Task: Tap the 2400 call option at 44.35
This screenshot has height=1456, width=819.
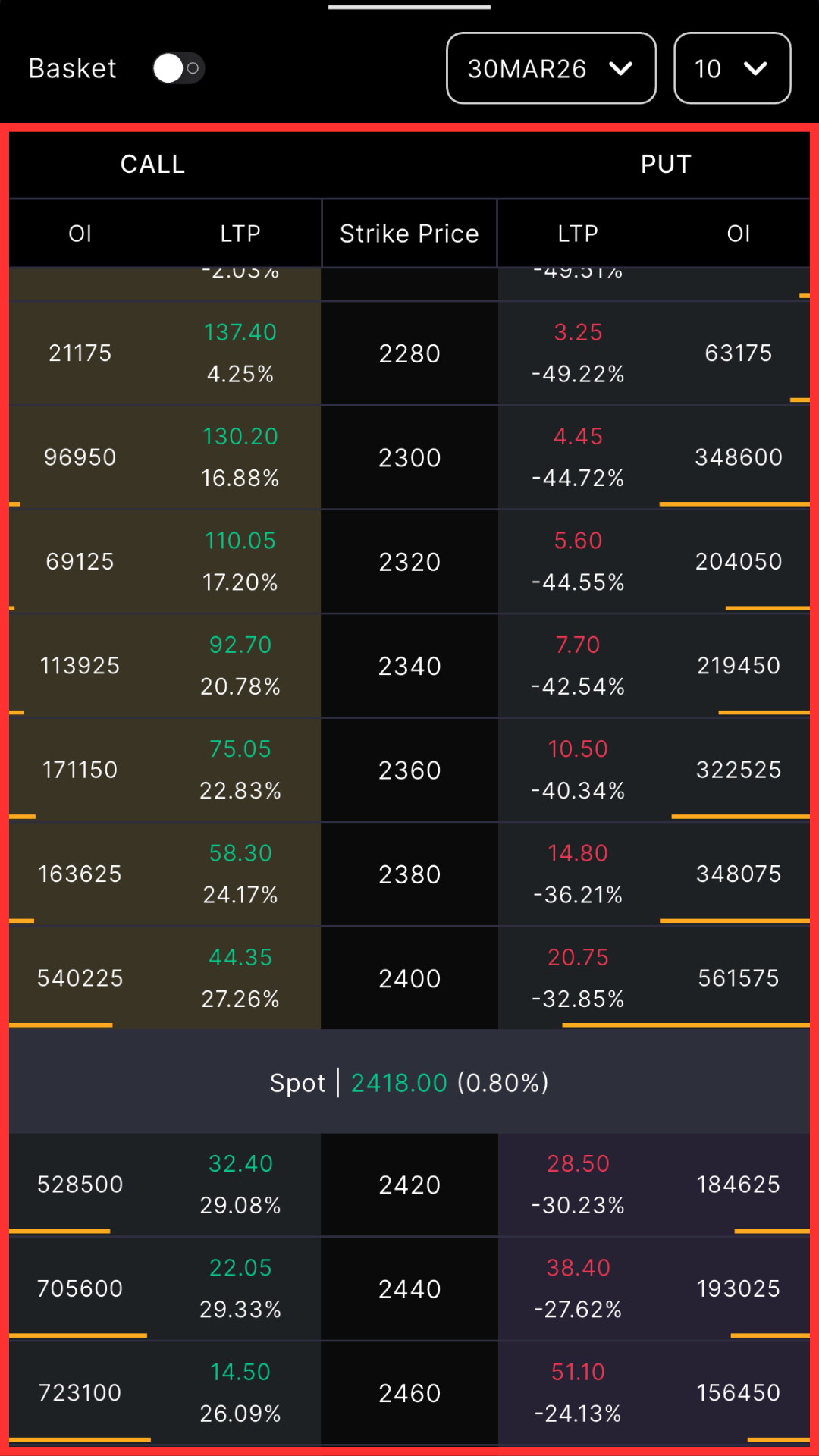Action: tap(240, 977)
